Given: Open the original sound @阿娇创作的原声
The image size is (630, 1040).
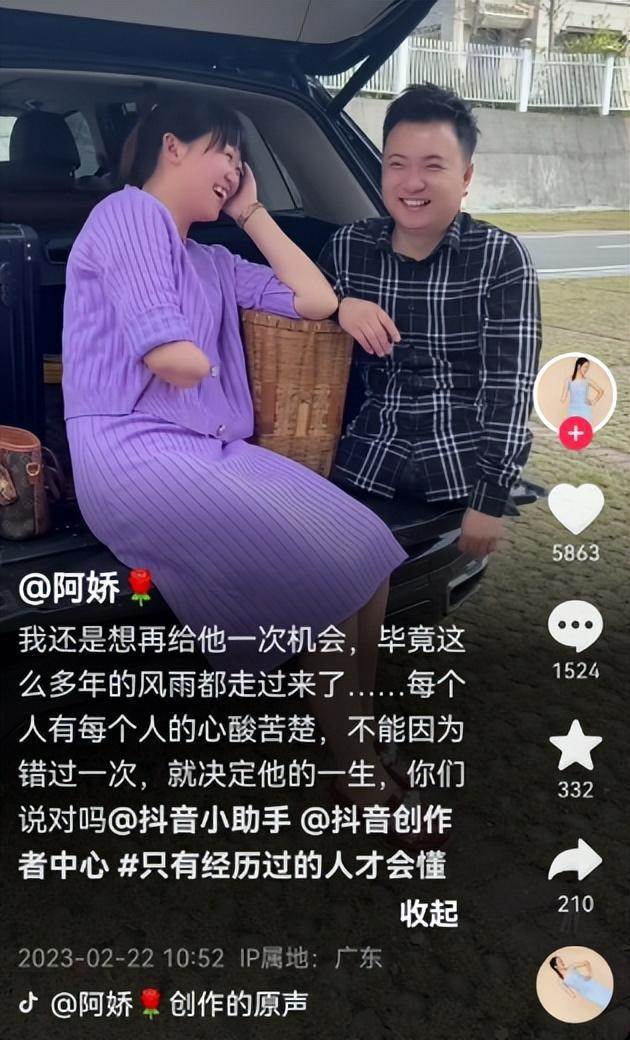Looking at the screenshot, I should pos(180,1004).
